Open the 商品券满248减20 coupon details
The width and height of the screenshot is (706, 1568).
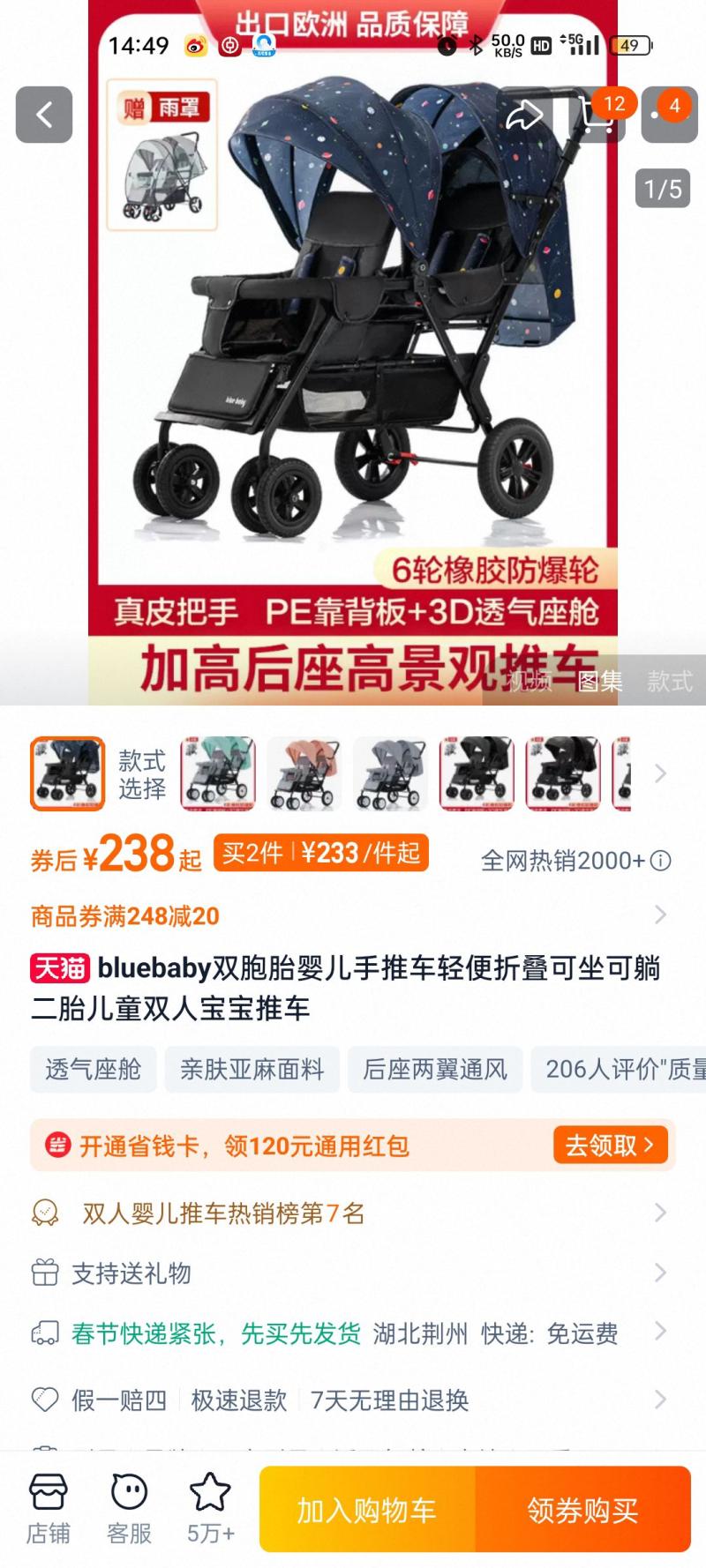click(x=344, y=915)
